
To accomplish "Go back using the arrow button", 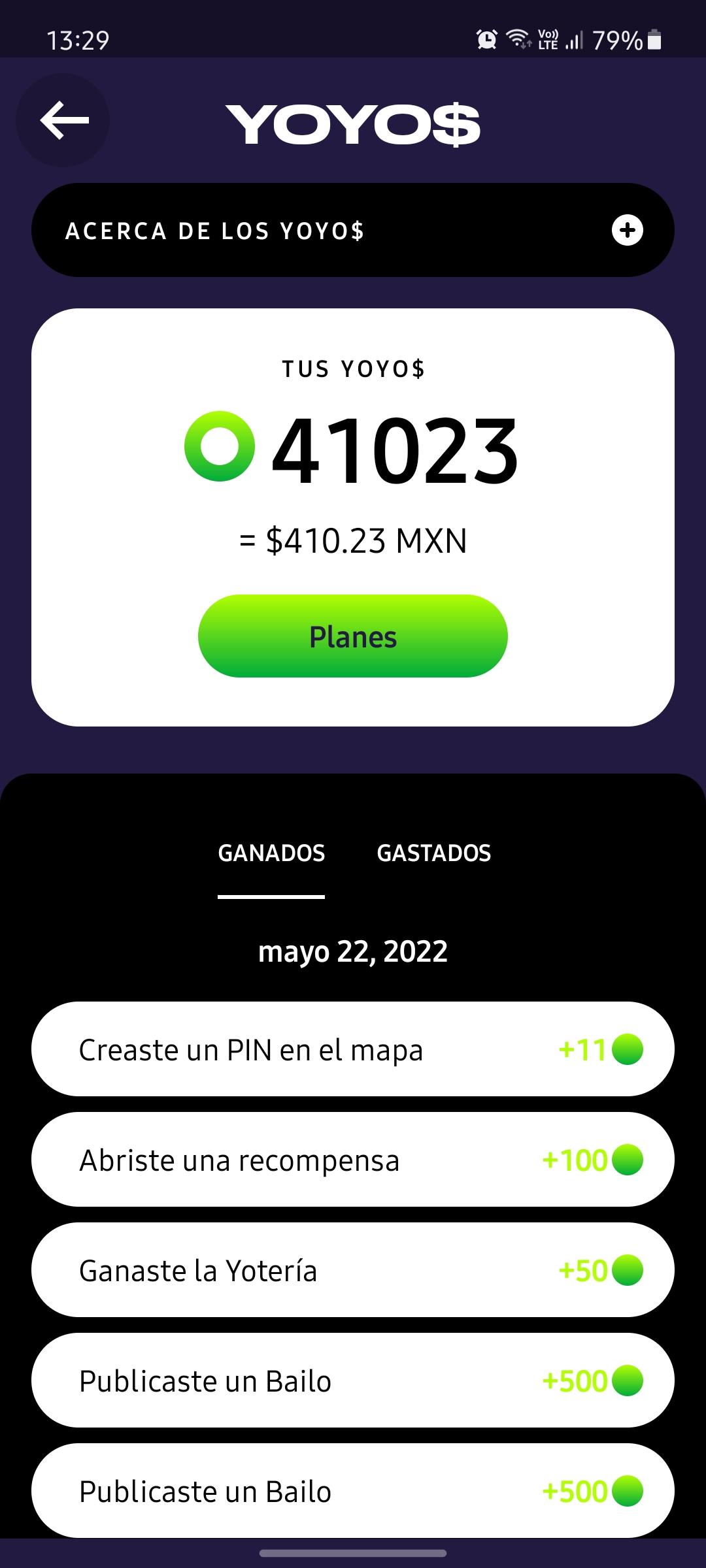I will coord(63,120).
